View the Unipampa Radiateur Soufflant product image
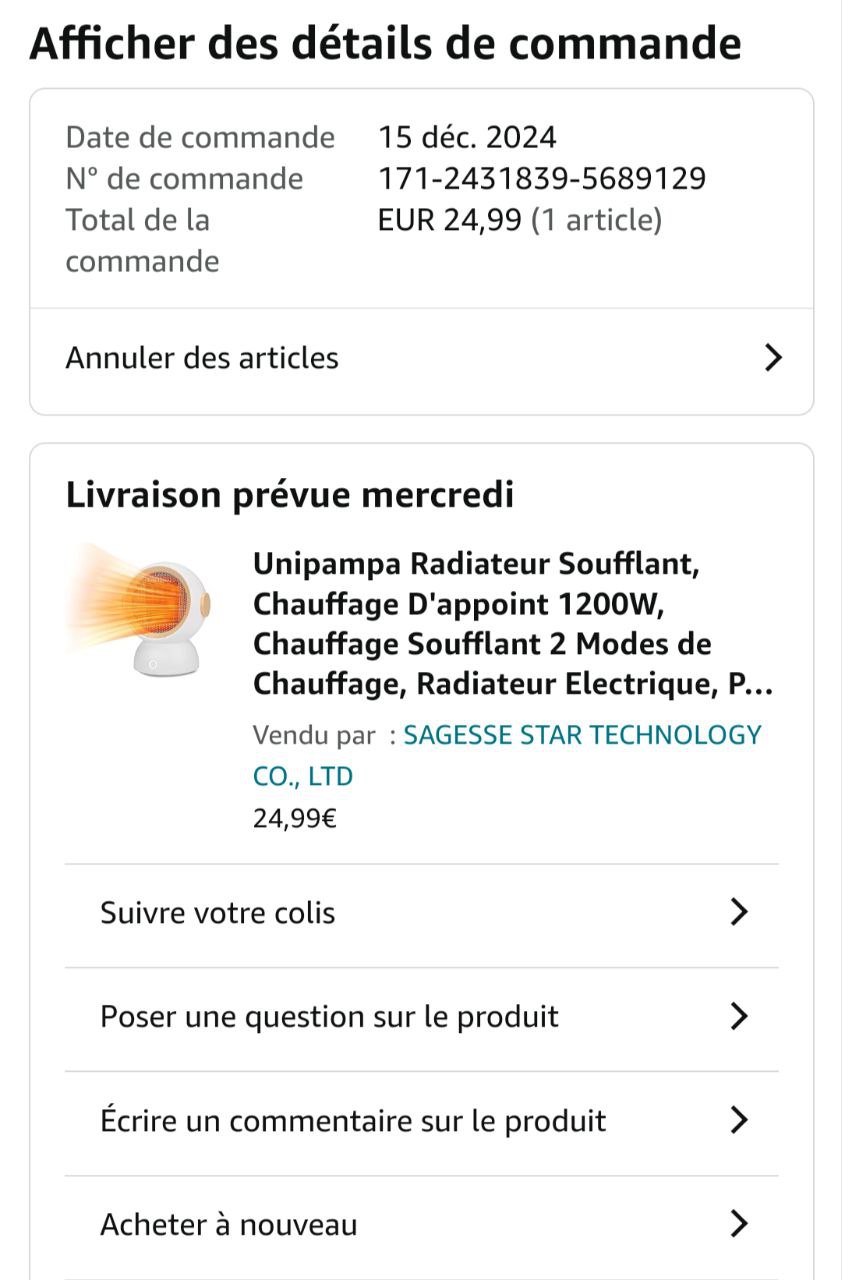Viewport: 842px width, 1280px height. click(138, 610)
